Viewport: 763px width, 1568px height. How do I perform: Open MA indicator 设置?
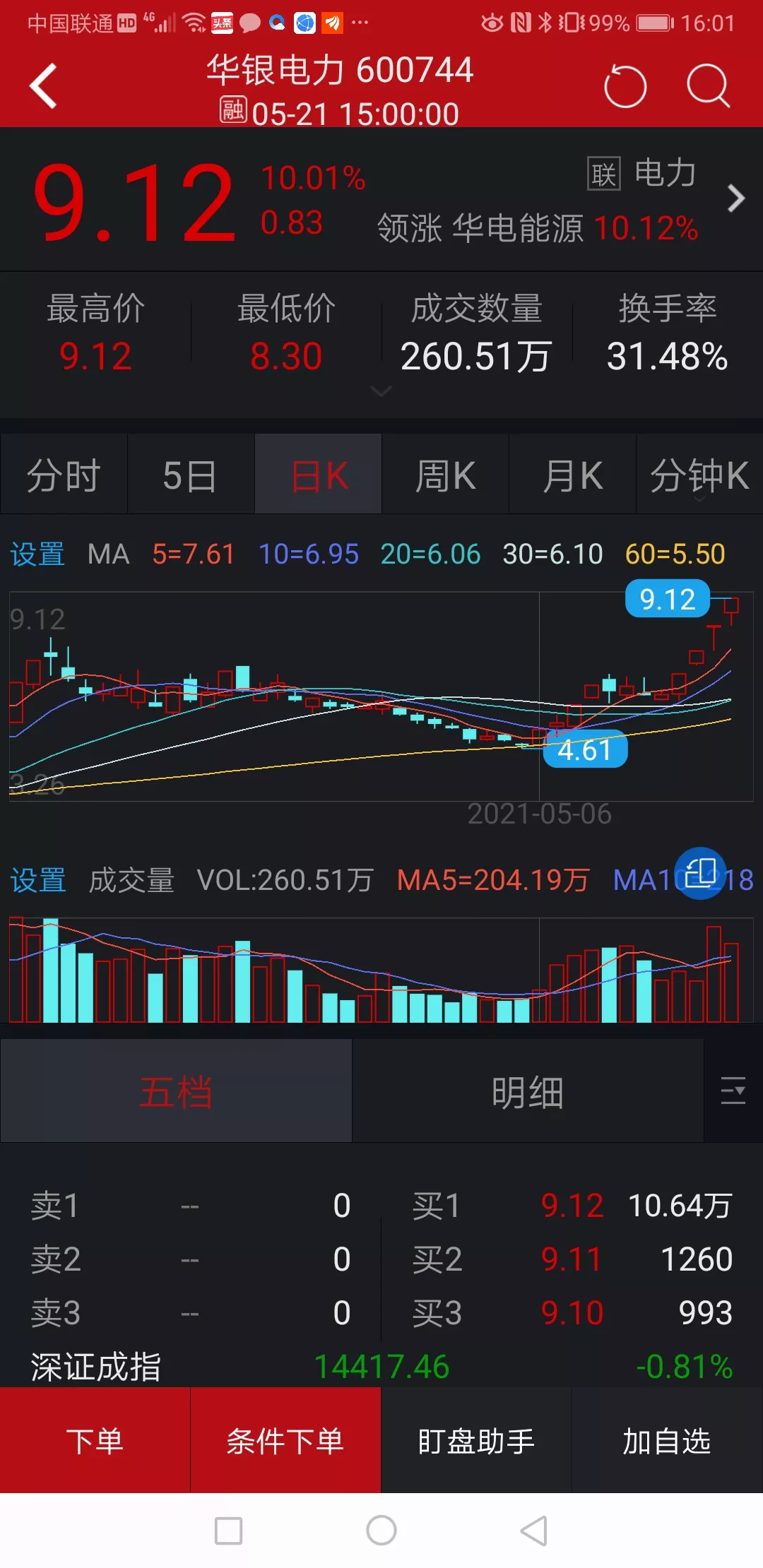(37, 554)
